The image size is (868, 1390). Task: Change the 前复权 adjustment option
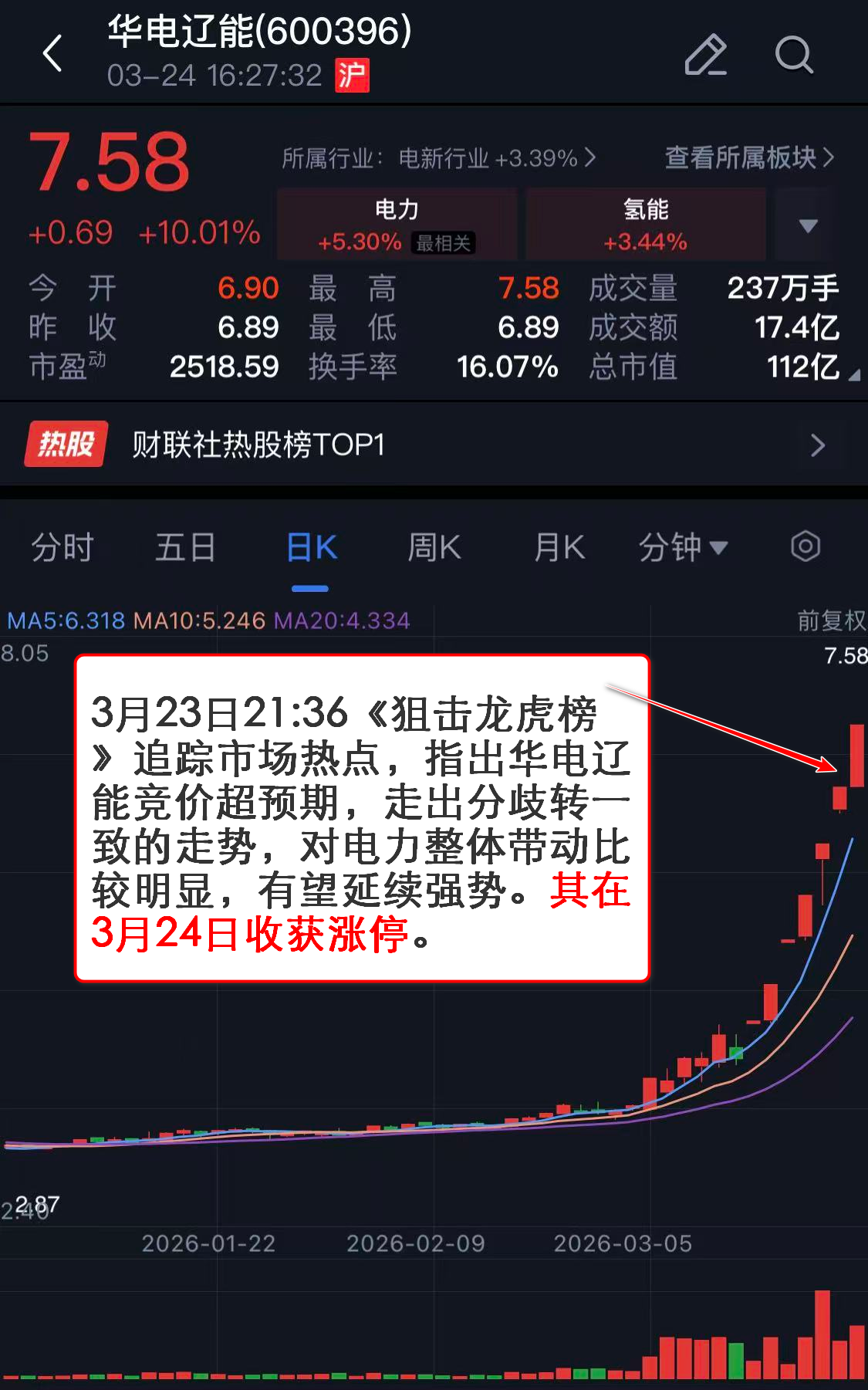tap(831, 621)
